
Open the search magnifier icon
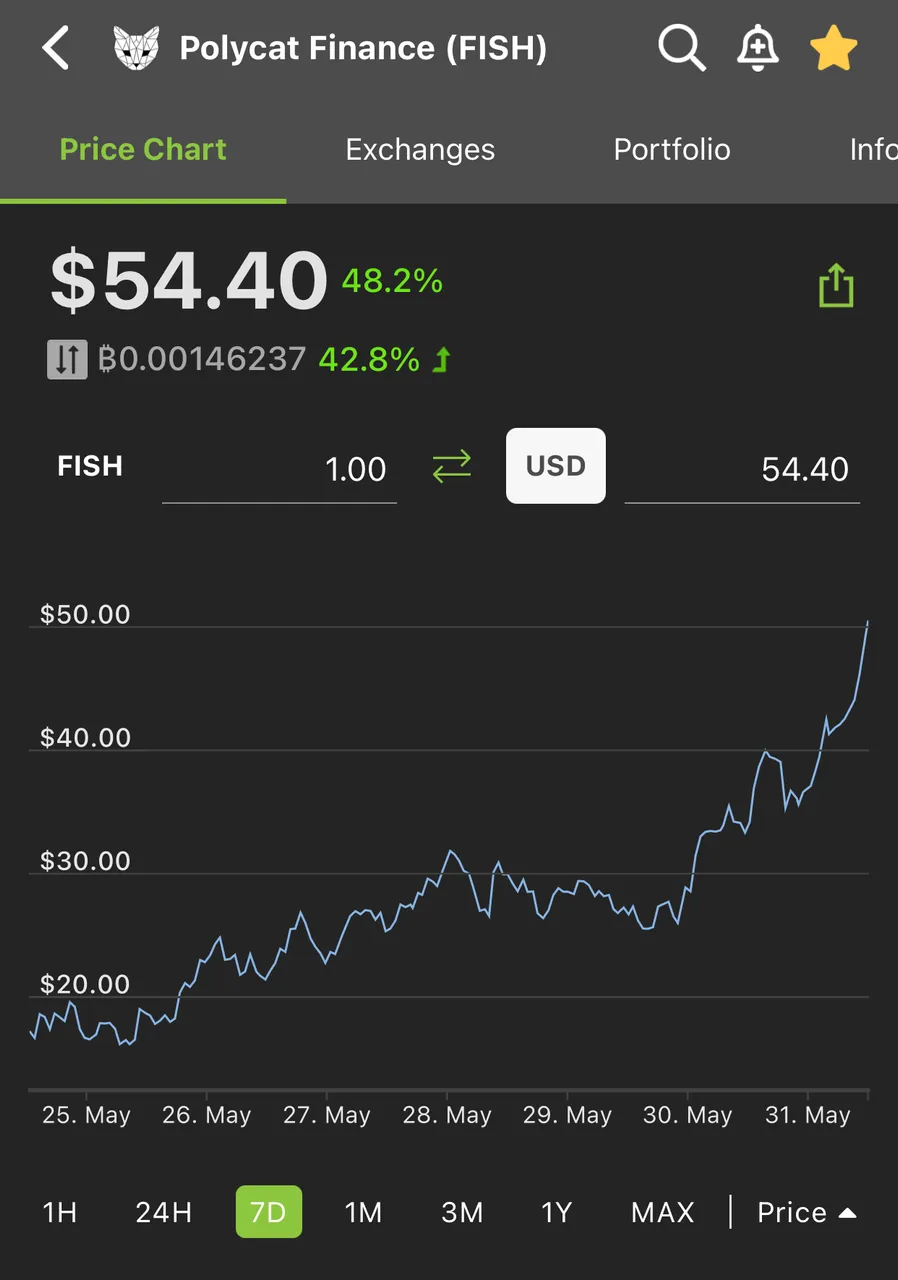(x=681, y=48)
